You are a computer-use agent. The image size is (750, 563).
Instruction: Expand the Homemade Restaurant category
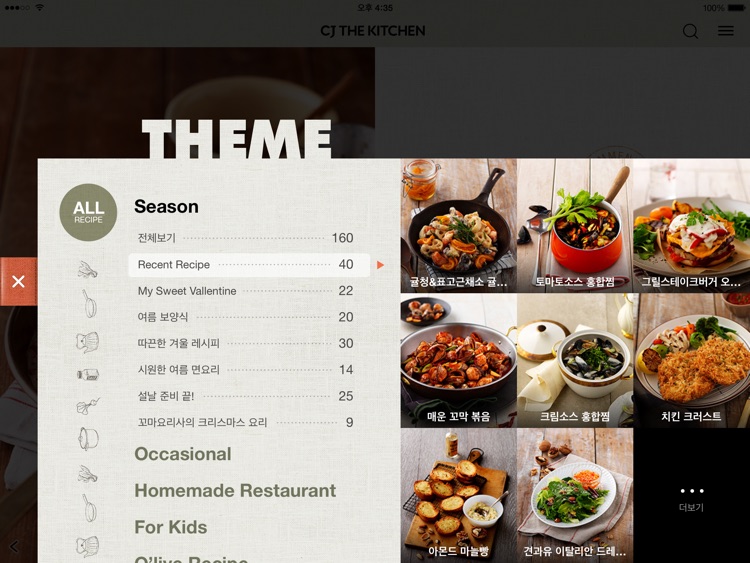(x=235, y=491)
